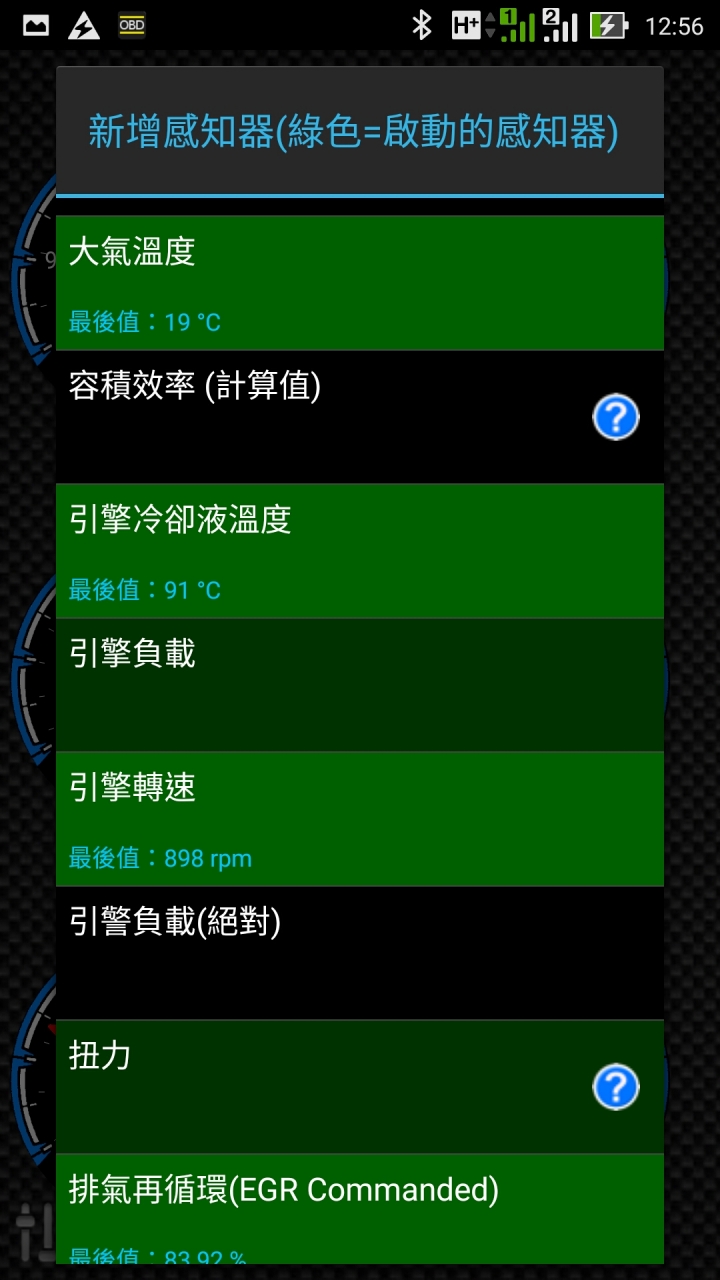Screen dimensions: 720x1280
Task: Tap the help icon beside 扭力
Action: point(616,1086)
